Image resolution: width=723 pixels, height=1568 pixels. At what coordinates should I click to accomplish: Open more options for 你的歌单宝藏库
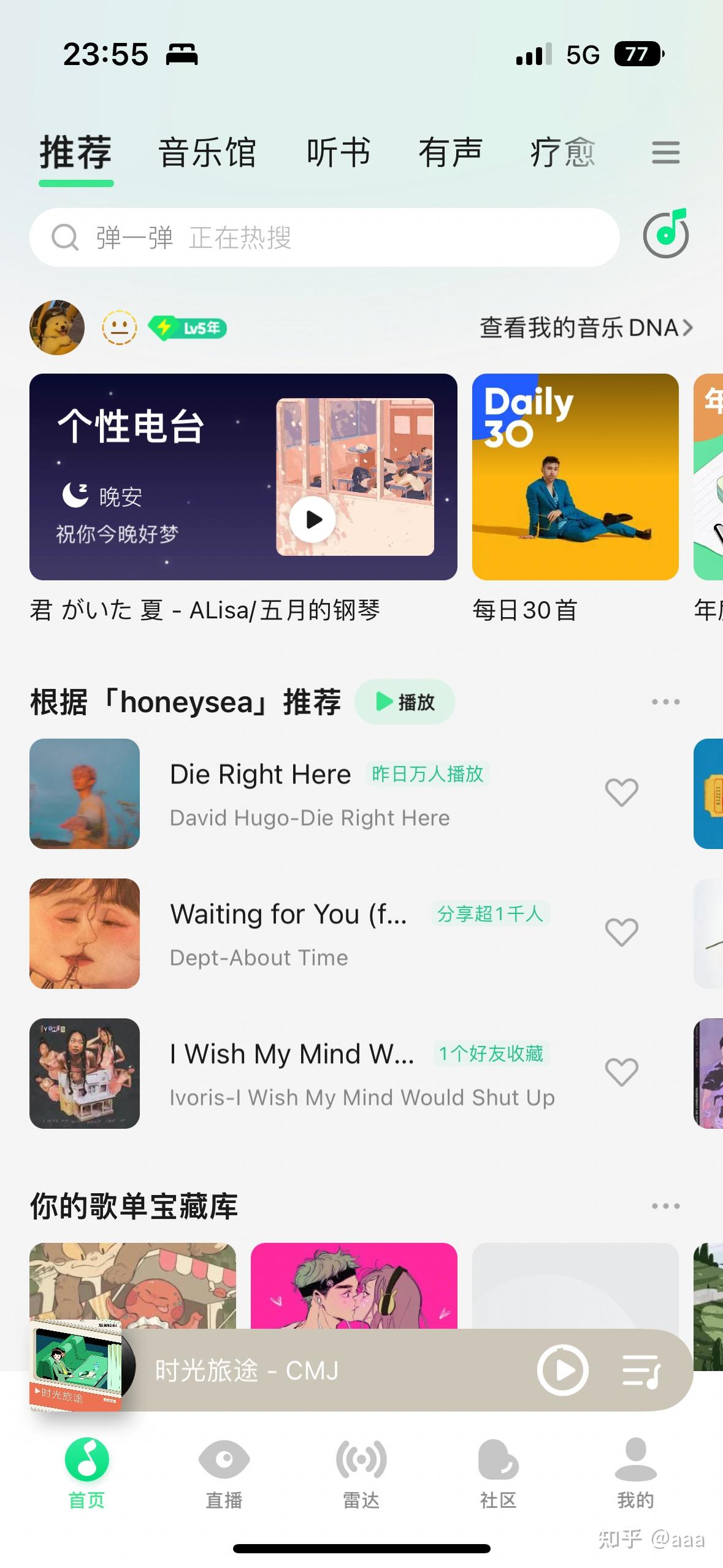pyautogui.click(x=665, y=1206)
